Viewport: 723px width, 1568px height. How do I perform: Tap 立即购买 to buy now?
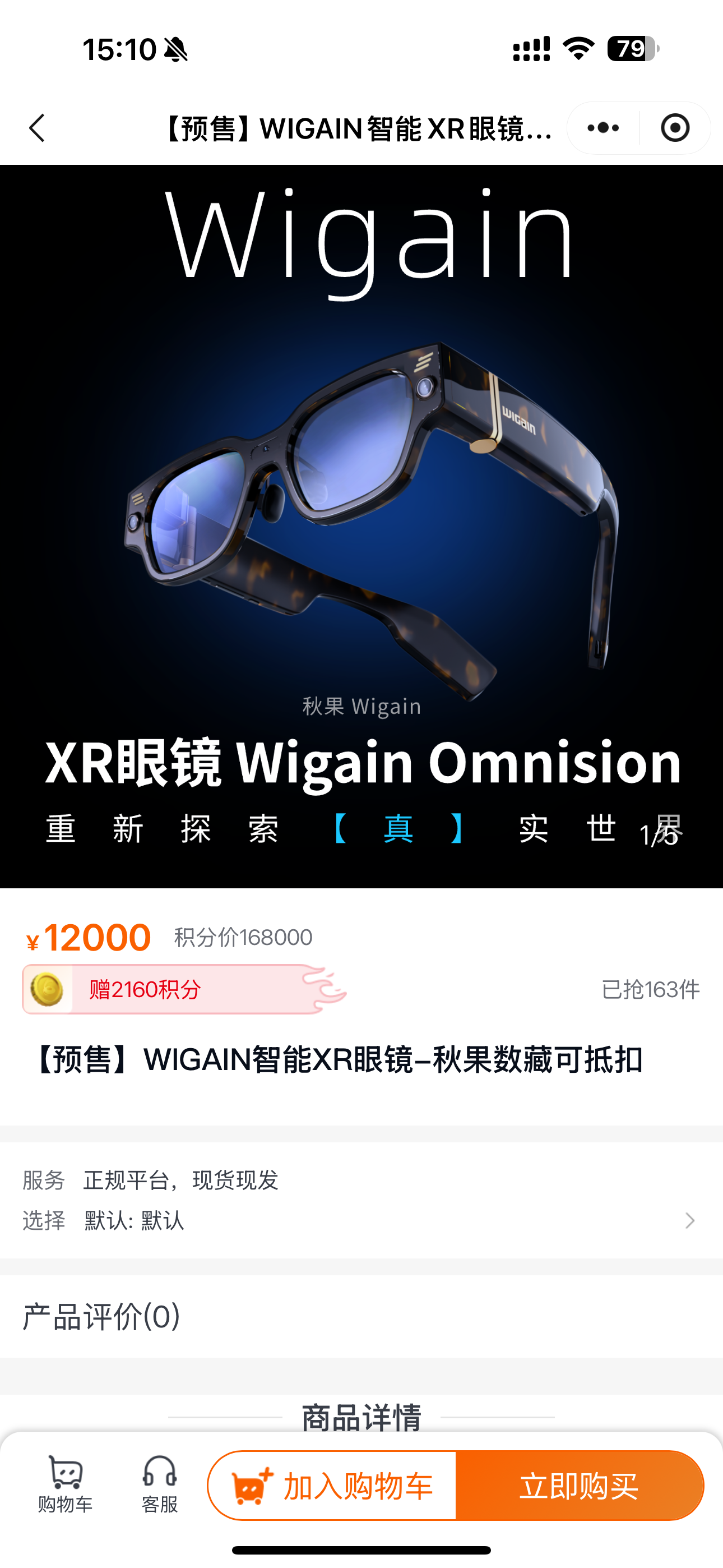pyautogui.click(x=579, y=1486)
